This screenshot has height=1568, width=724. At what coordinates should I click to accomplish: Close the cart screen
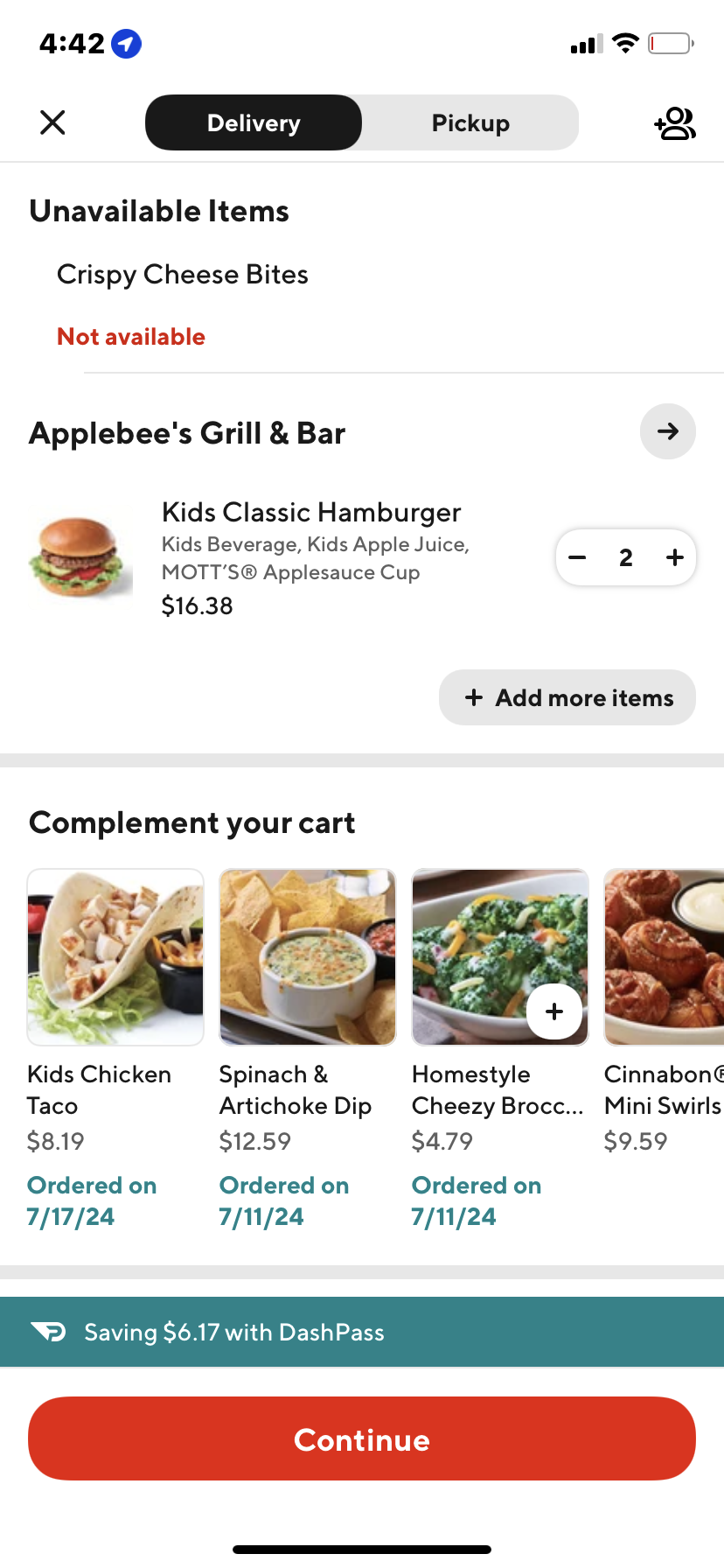click(x=52, y=122)
